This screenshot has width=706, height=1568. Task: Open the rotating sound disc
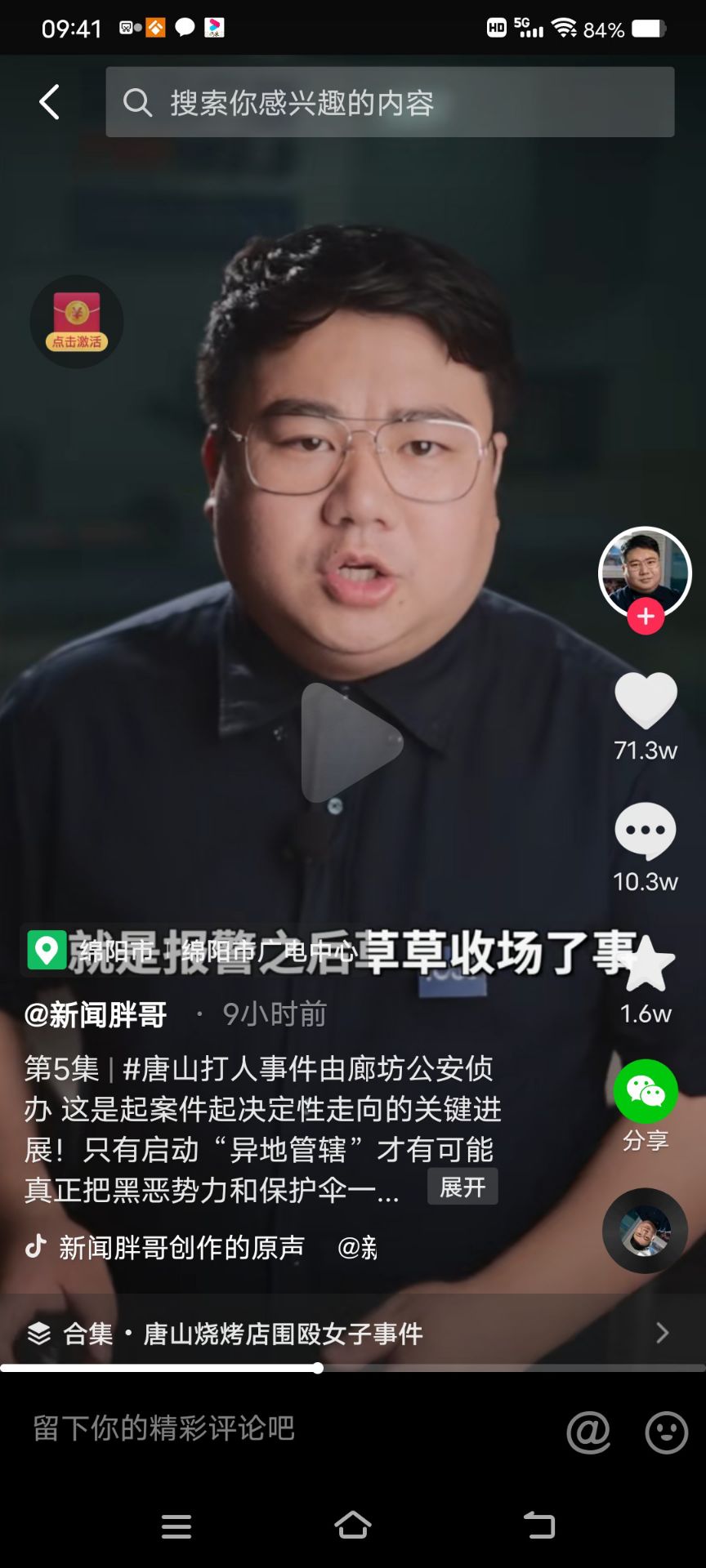(645, 1230)
